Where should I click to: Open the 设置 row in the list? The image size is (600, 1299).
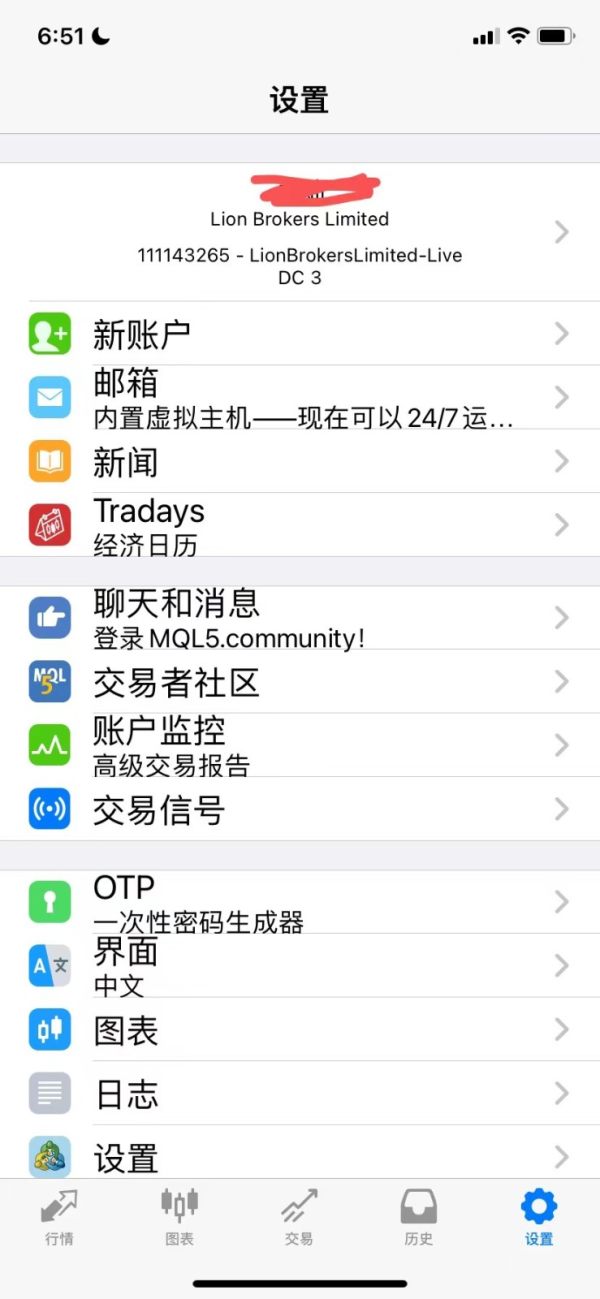(300, 1153)
